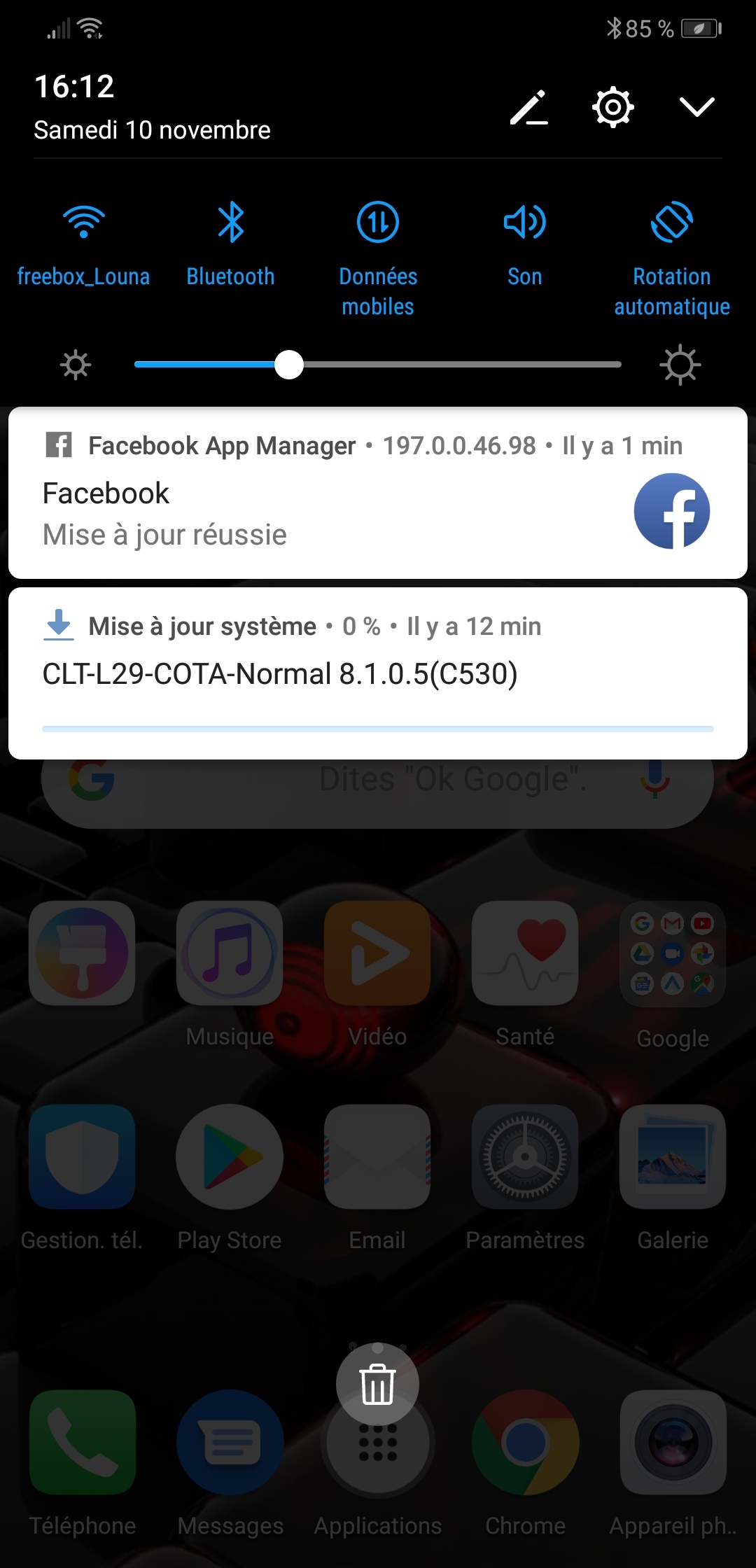756x1568 pixels.
Task: Clear all notifications with the trash button
Action: [x=377, y=1384]
